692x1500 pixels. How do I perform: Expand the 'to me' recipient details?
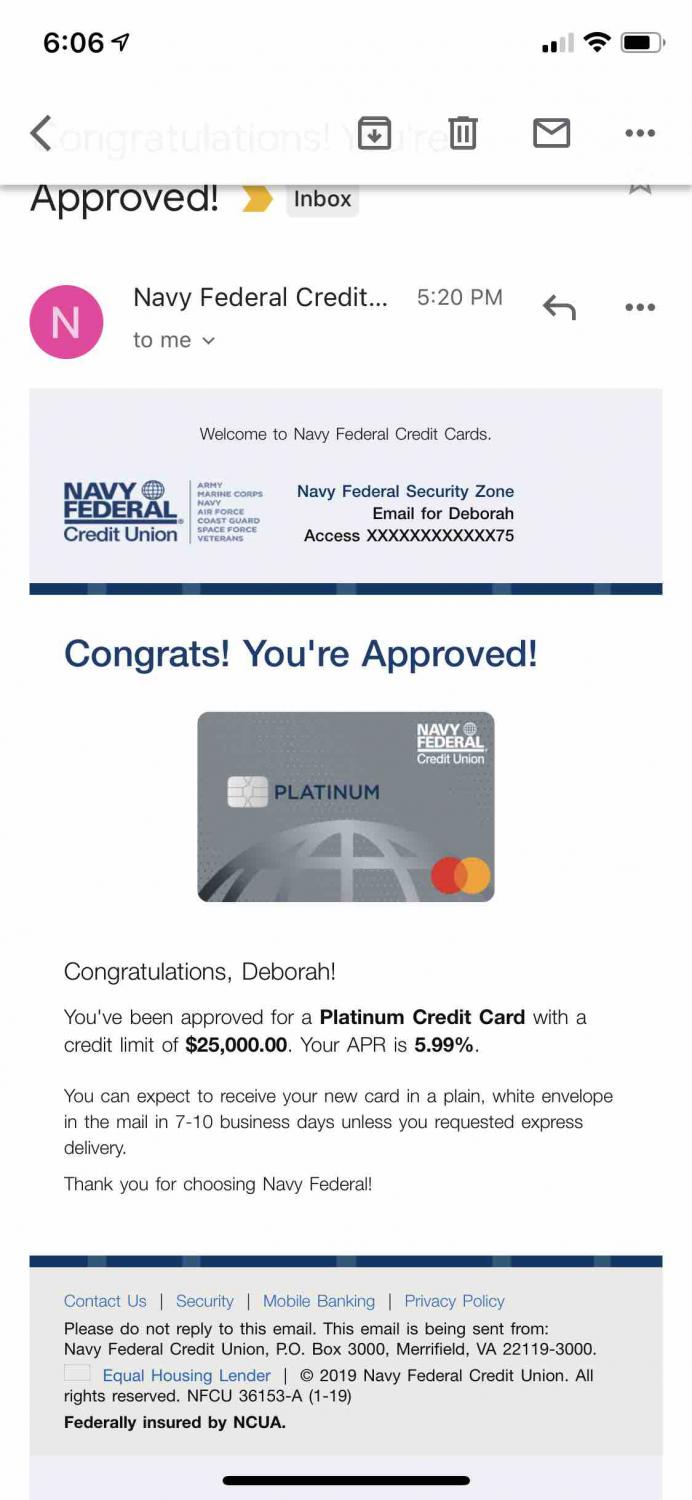click(x=174, y=341)
